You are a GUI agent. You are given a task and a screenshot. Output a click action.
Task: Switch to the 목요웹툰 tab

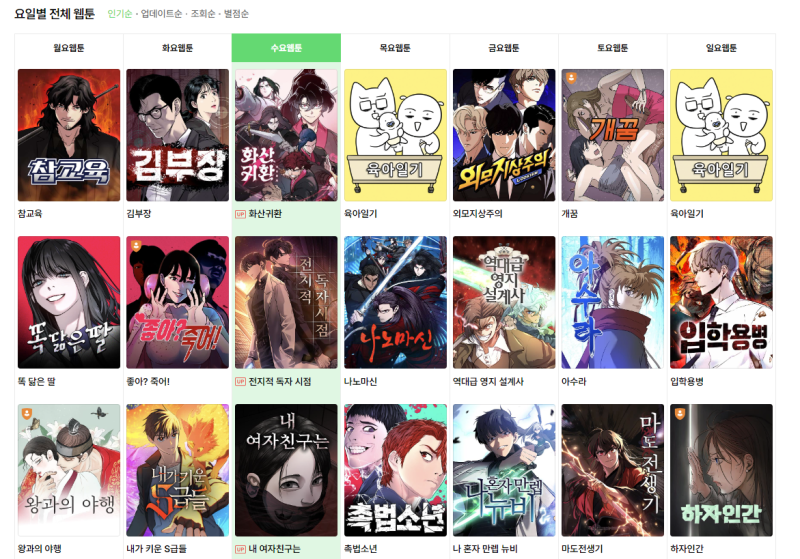tap(395, 48)
